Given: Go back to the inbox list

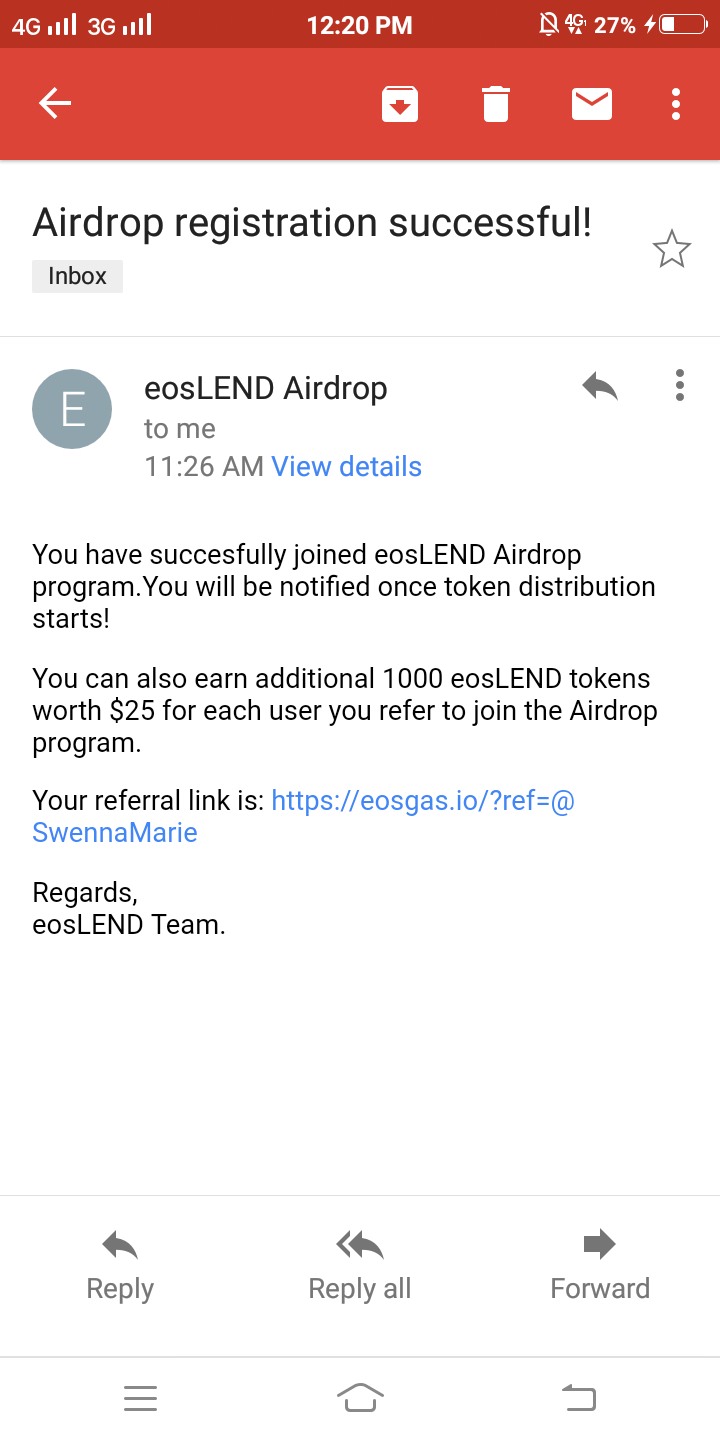Looking at the screenshot, I should tap(55, 103).
